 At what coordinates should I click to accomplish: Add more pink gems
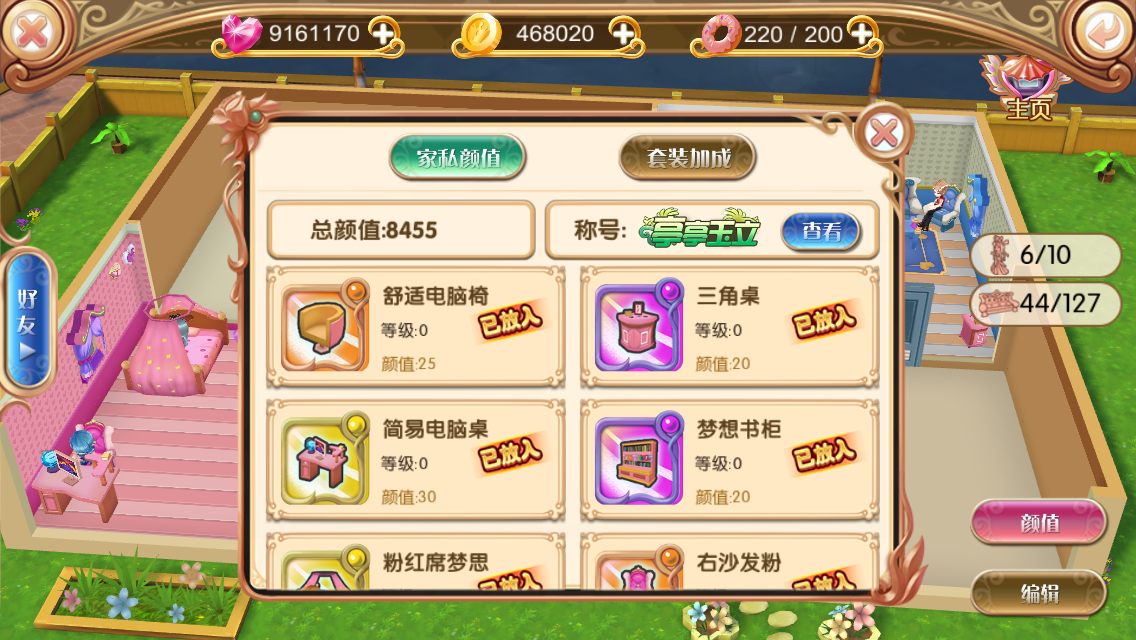[385, 34]
